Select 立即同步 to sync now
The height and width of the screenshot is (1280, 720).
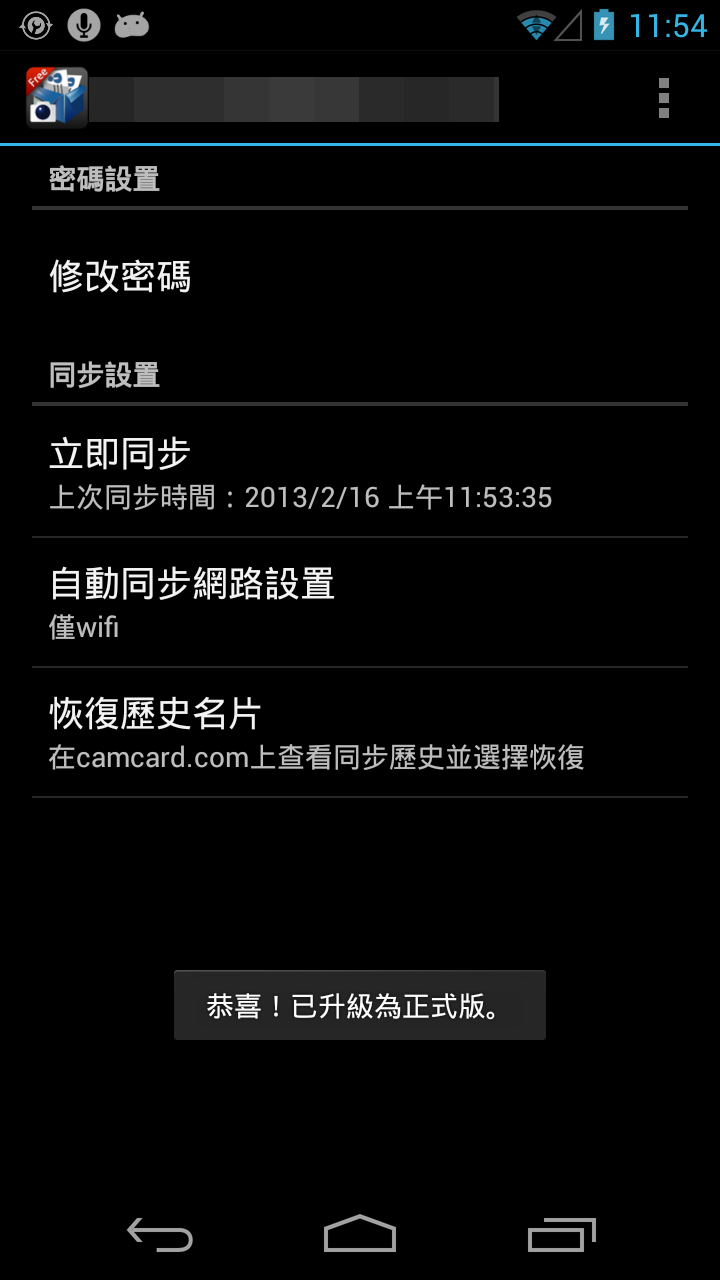pos(360,472)
